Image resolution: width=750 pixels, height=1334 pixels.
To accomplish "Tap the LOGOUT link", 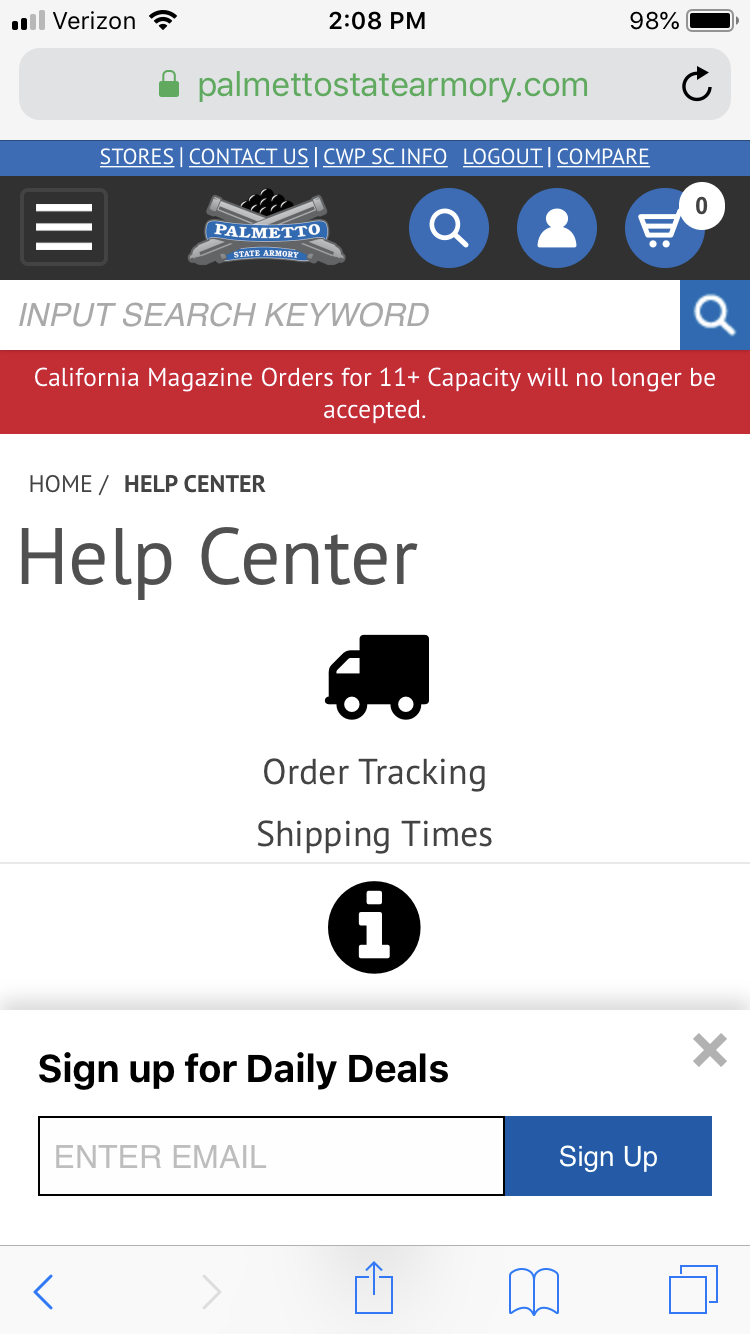I will [502, 157].
